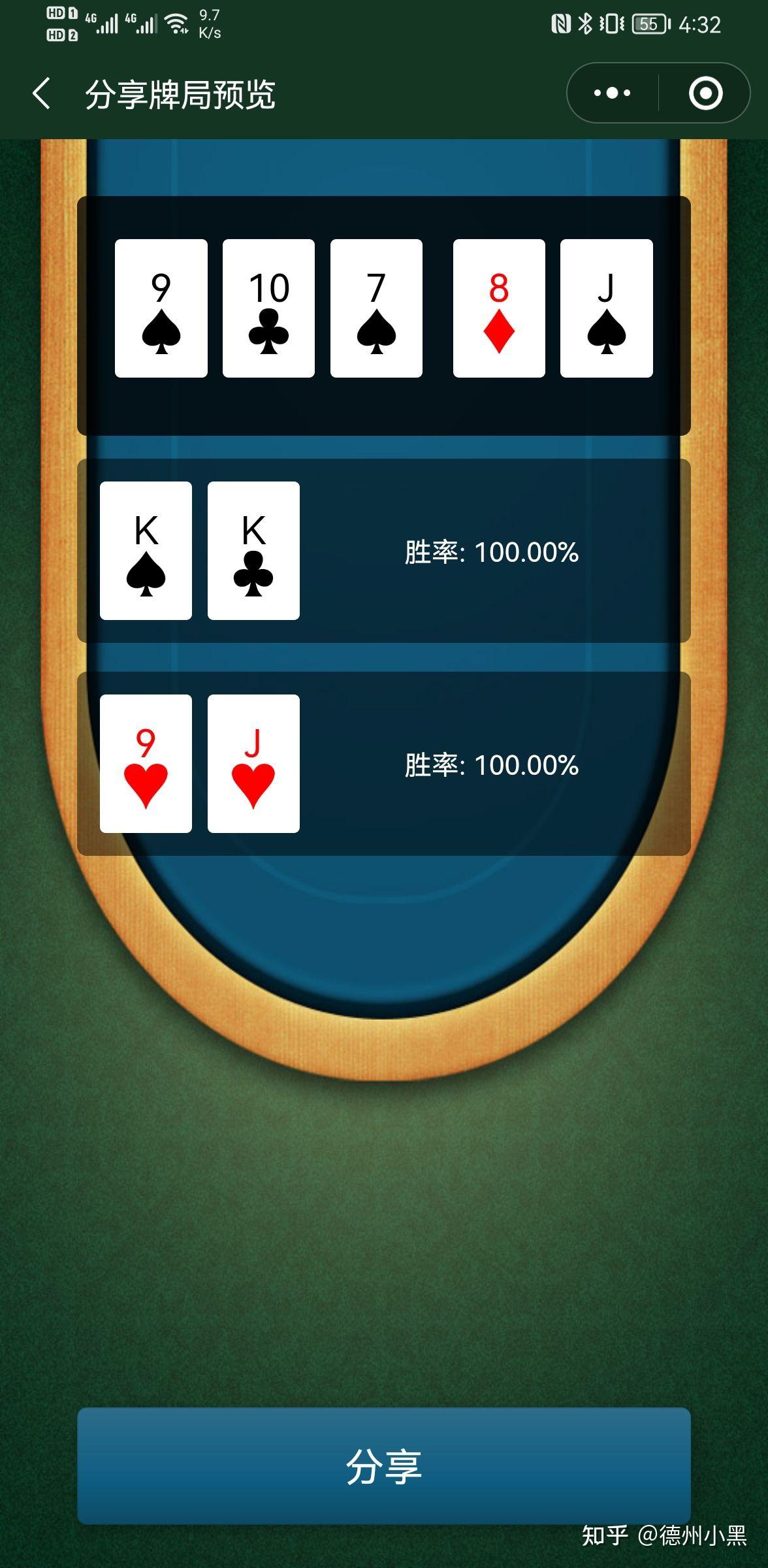Screen dimensions: 768x1568
Task: Close the mini program via circle icon
Action: (705, 93)
